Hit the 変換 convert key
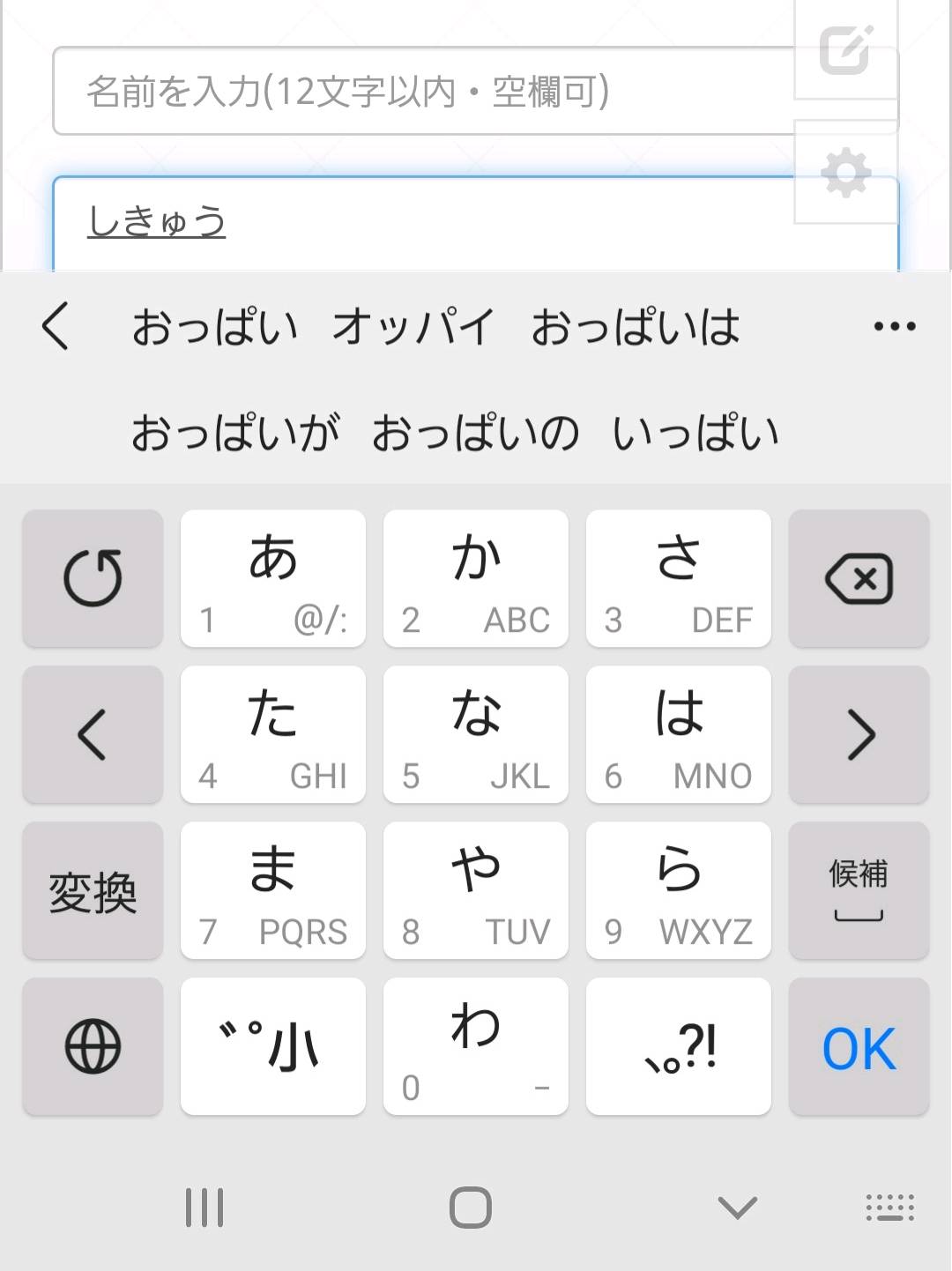 (93, 890)
